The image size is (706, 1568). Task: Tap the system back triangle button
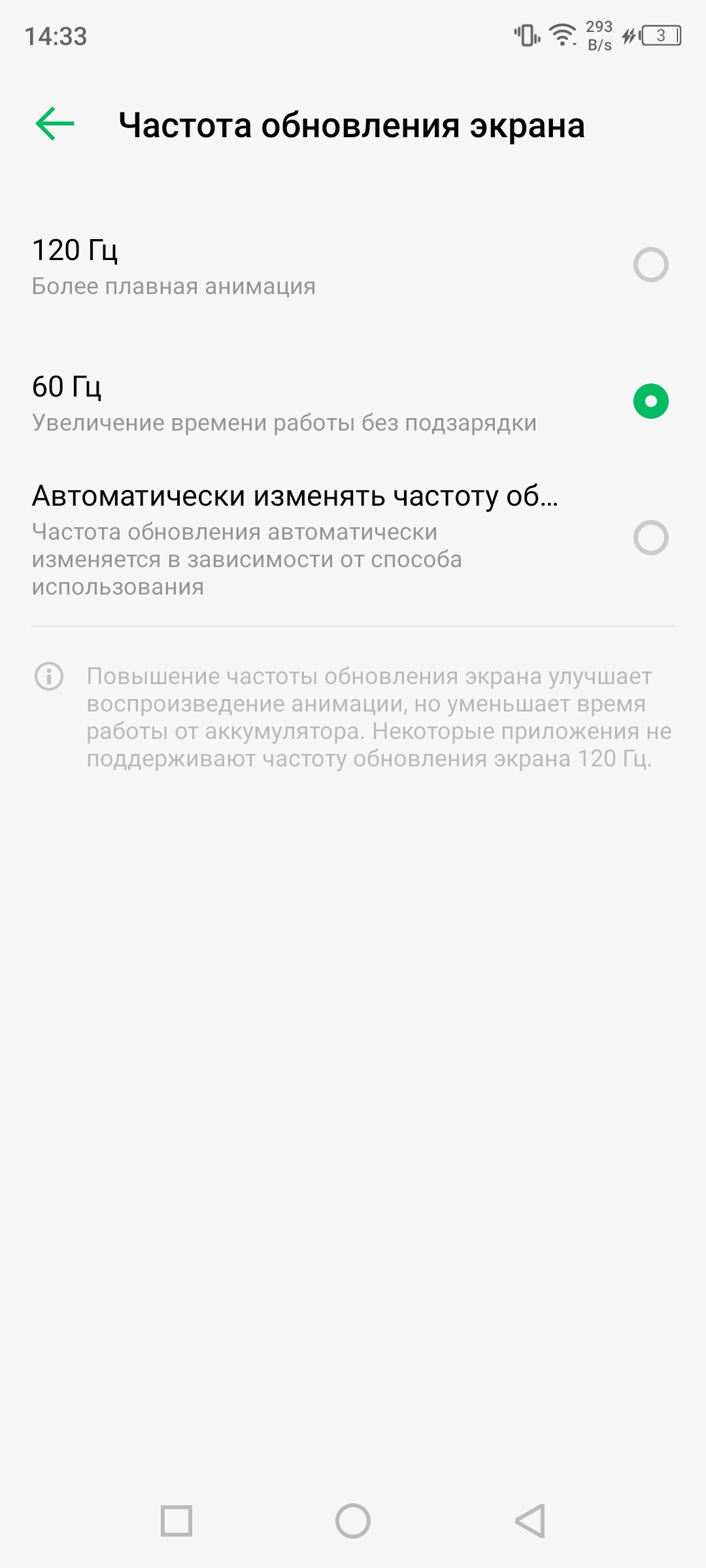tap(530, 1521)
